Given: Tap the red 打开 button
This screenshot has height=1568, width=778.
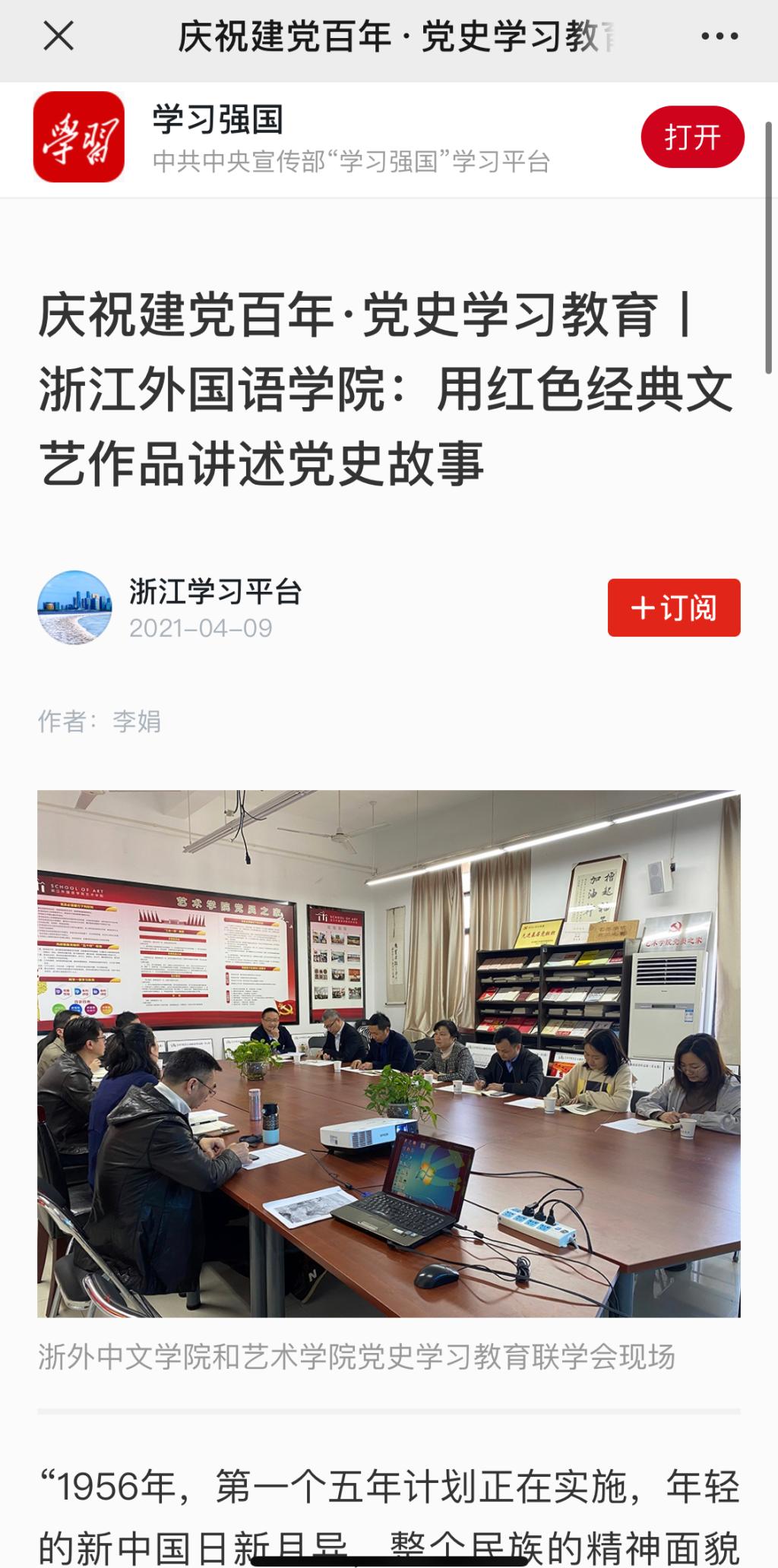Looking at the screenshot, I should (x=692, y=138).
